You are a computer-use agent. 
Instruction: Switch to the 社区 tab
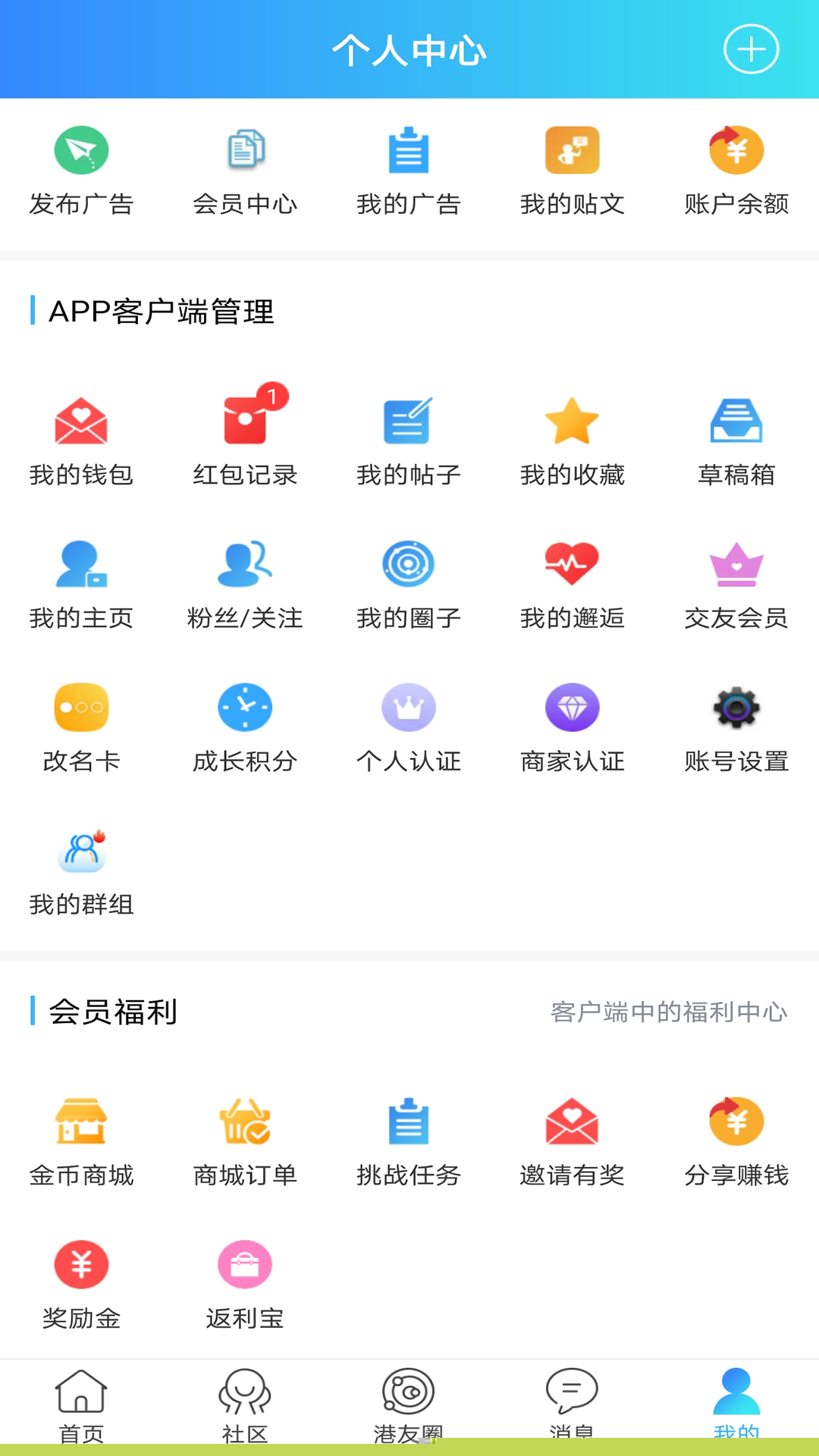tap(245, 1401)
